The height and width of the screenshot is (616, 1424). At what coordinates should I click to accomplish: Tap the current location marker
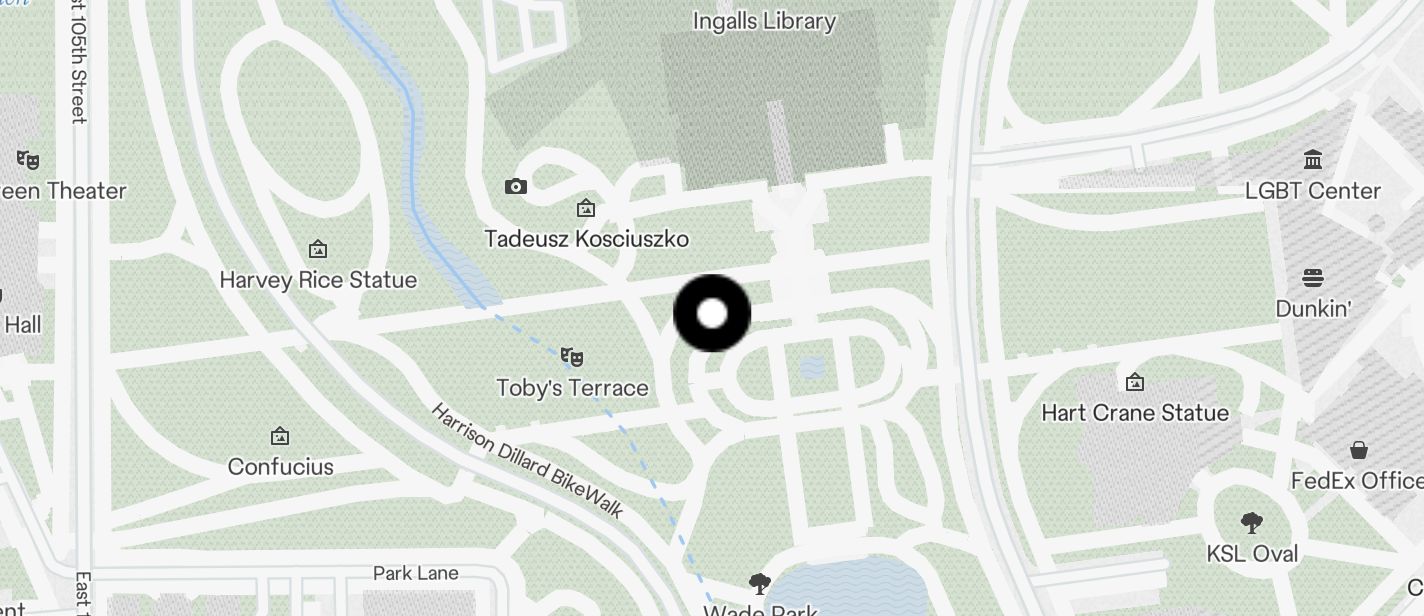712,314
